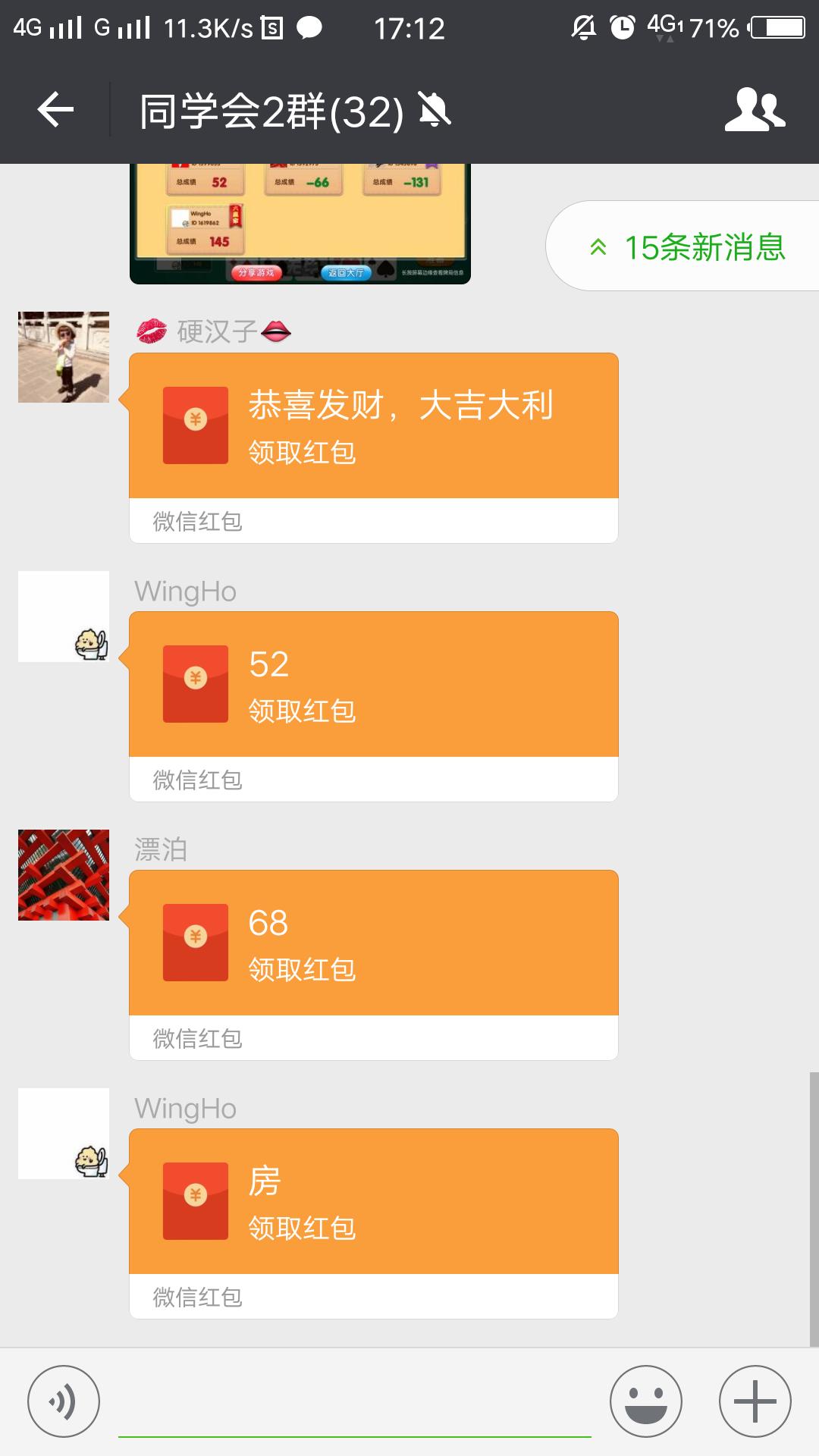Screen dimensions: 819x1456
Task: Open 漂泊's red packet labeled 68
Action: point(373,943)
